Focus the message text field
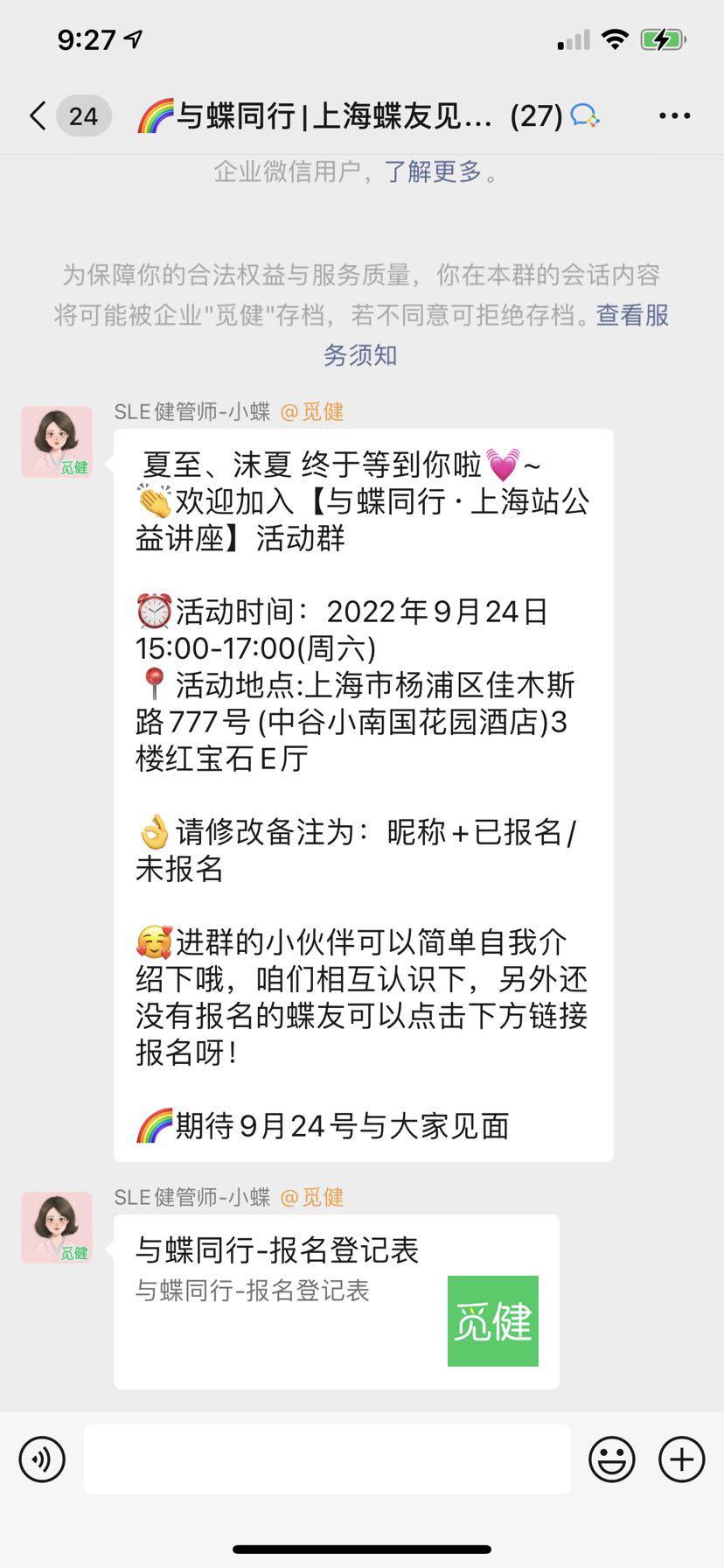This screenshot has height=1568, width=724. point(327,1459)
